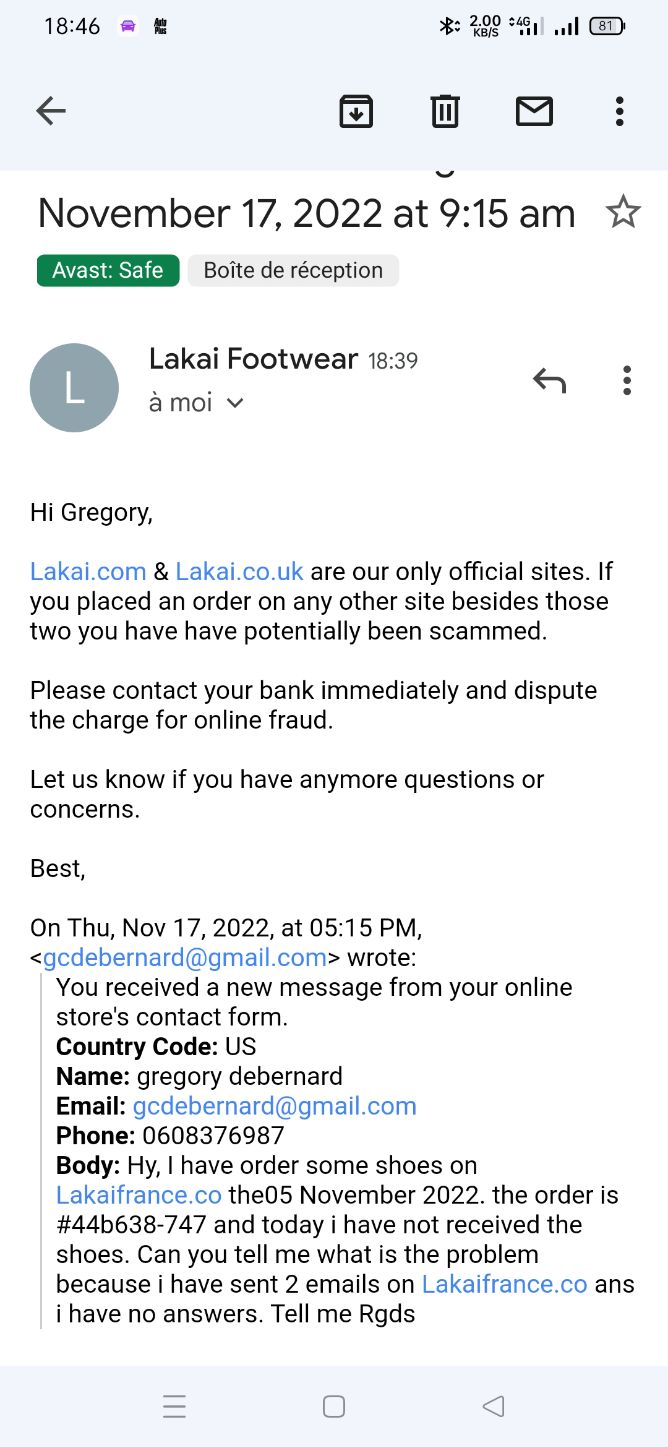Open message options menu beside reply
This screenshot has width=668, height=1447.
pos(627,380)
